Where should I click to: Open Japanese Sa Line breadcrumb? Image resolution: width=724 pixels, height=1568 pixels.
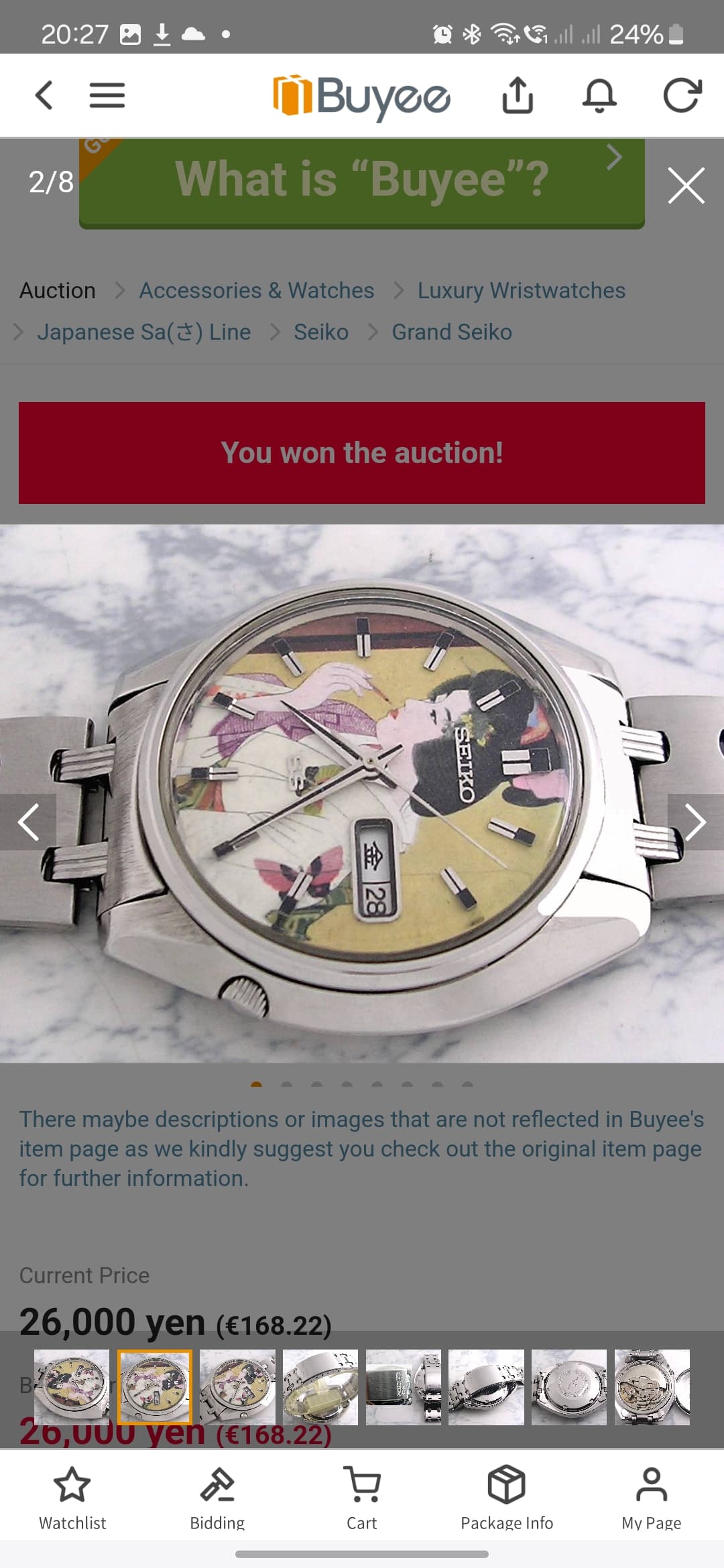(143, 332)
